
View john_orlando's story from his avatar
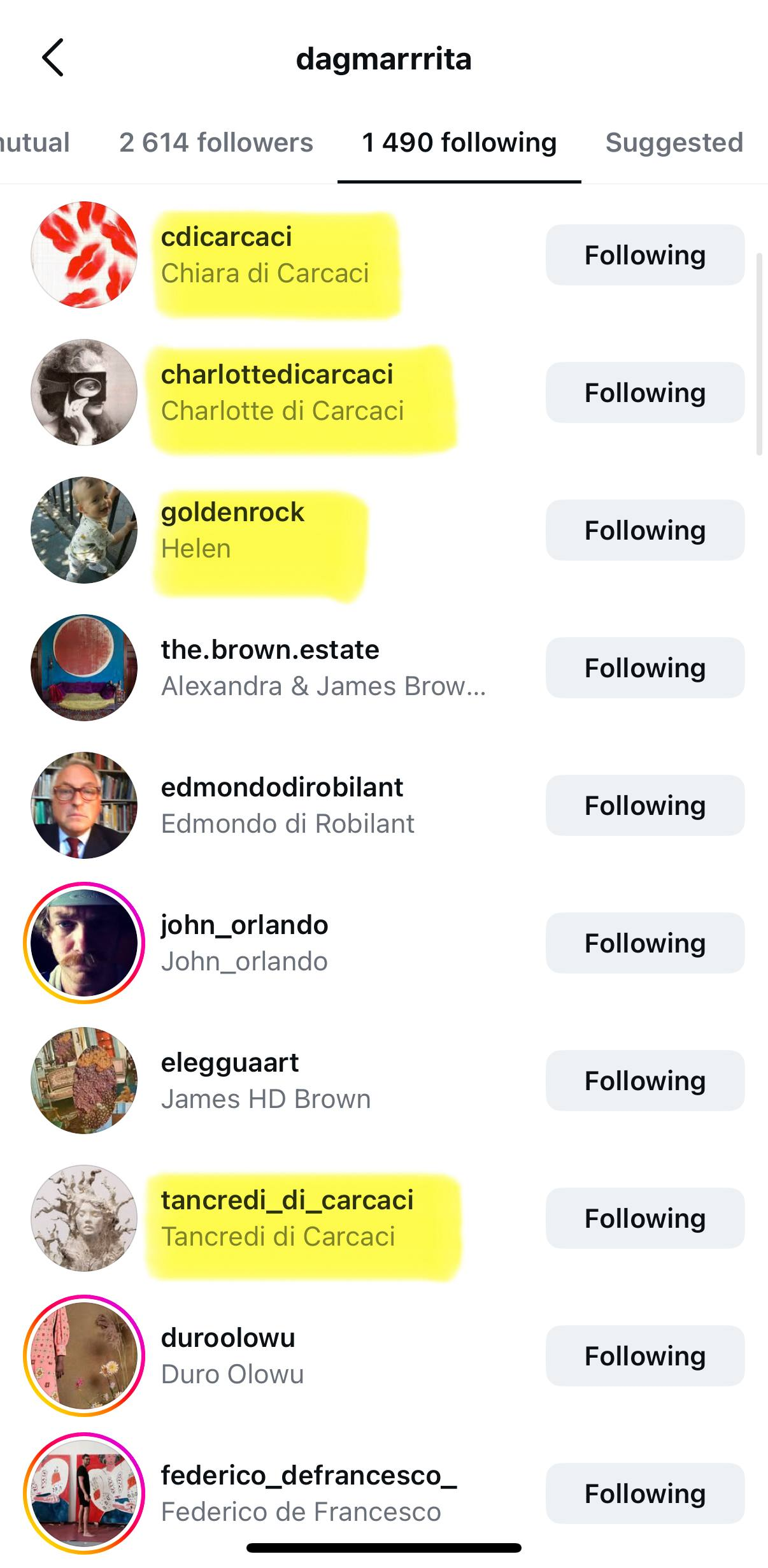pyautogui.click(x=84, y=943)
